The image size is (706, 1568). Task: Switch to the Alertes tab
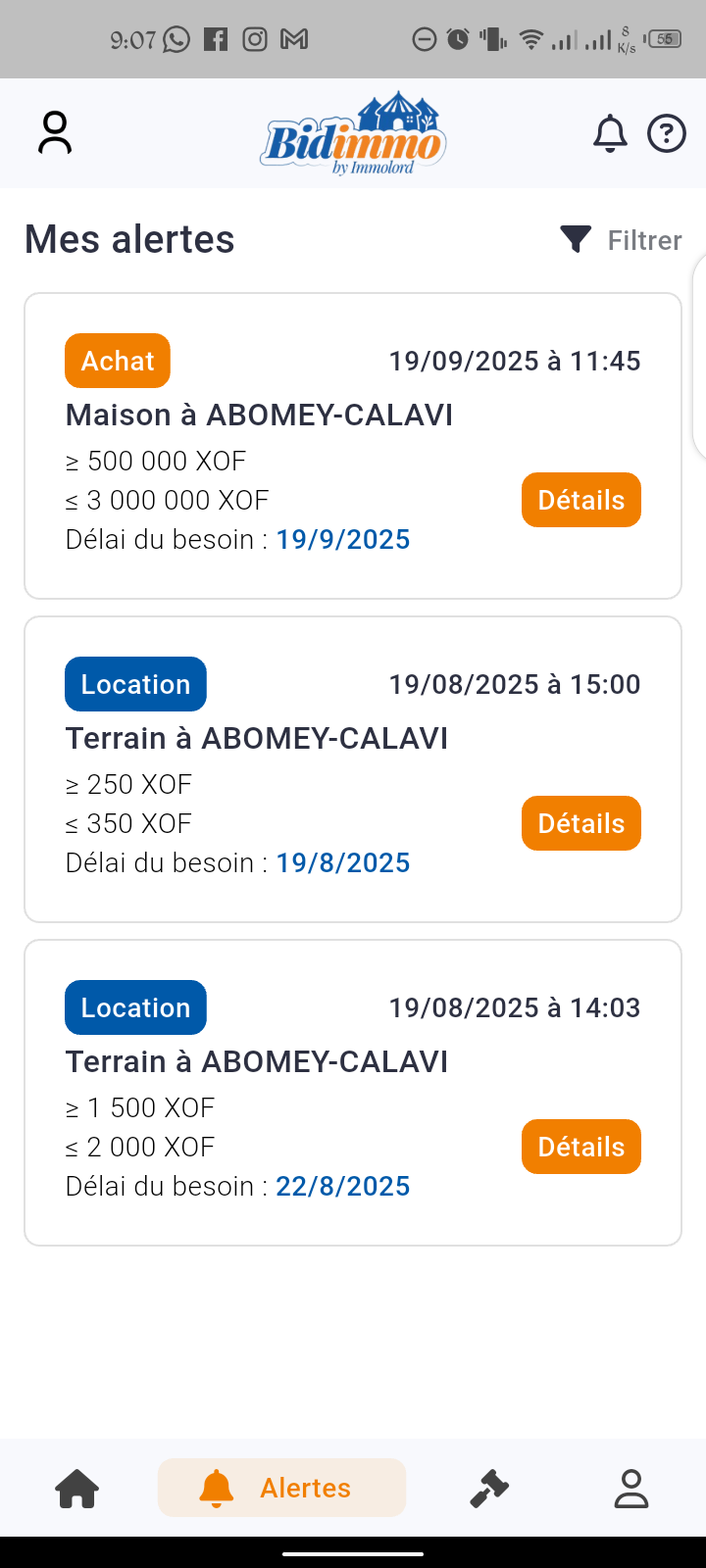click(281, 1488)
